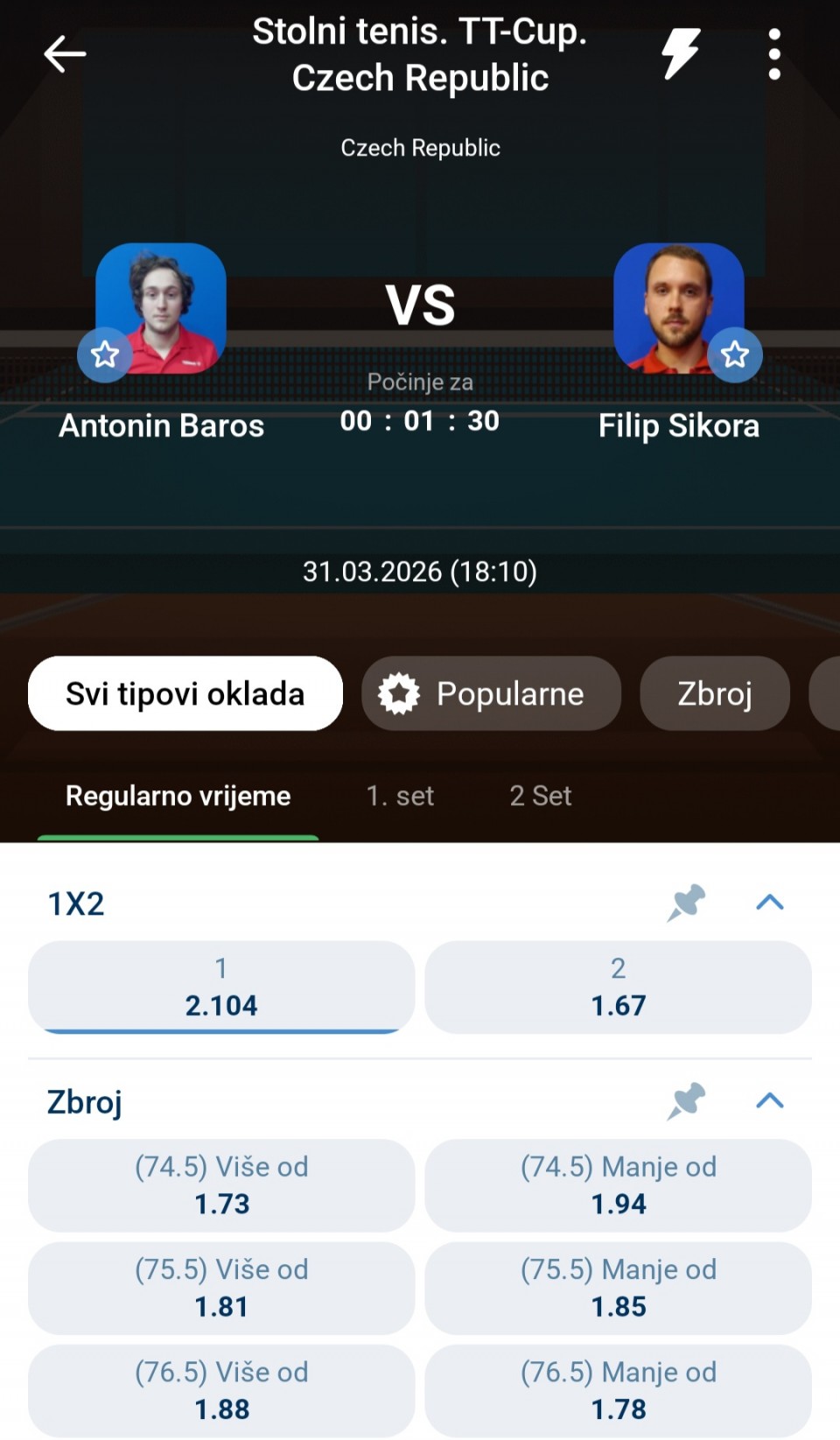
Task: Select (76.5) Više od at 1.88
Action: click(221, 1390)
